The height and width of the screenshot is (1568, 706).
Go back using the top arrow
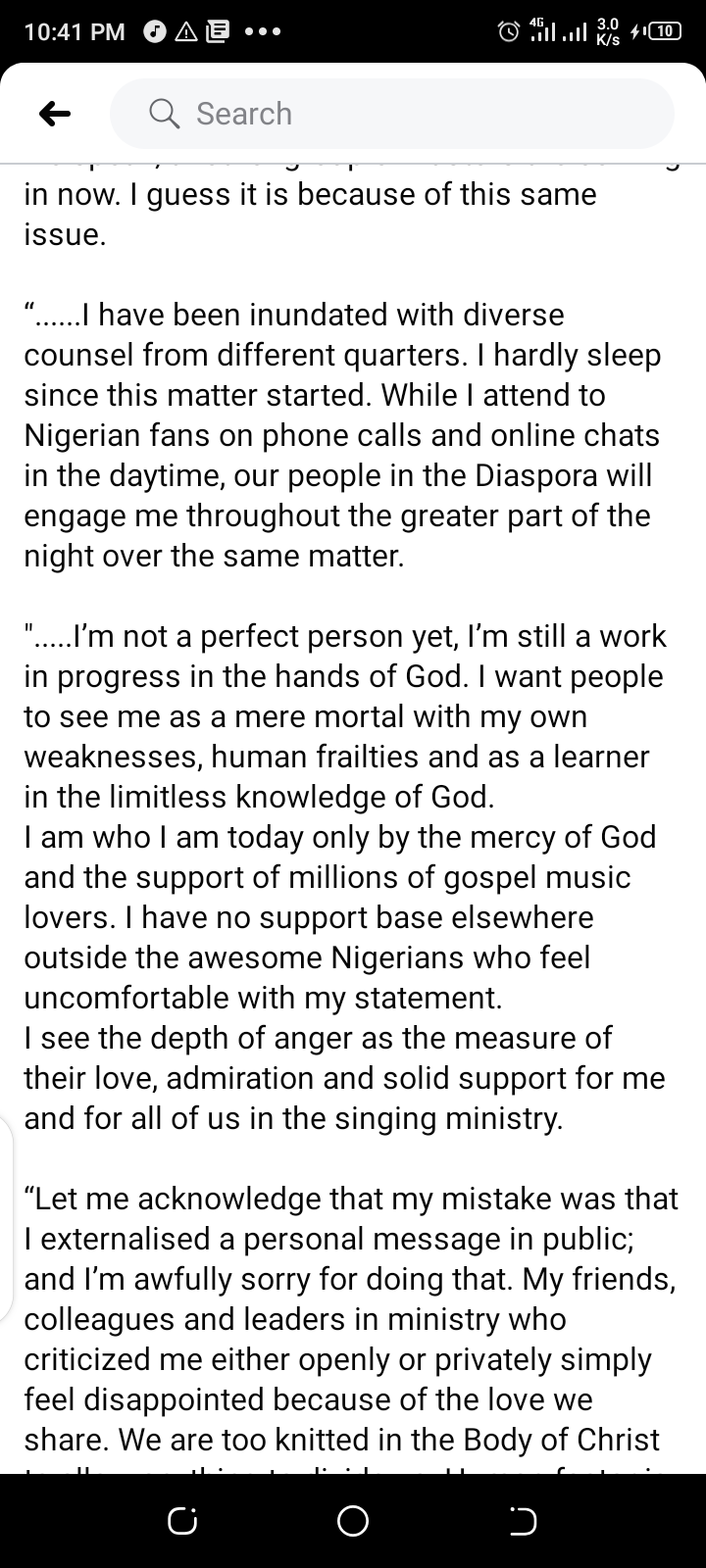[x=55, y=115]
